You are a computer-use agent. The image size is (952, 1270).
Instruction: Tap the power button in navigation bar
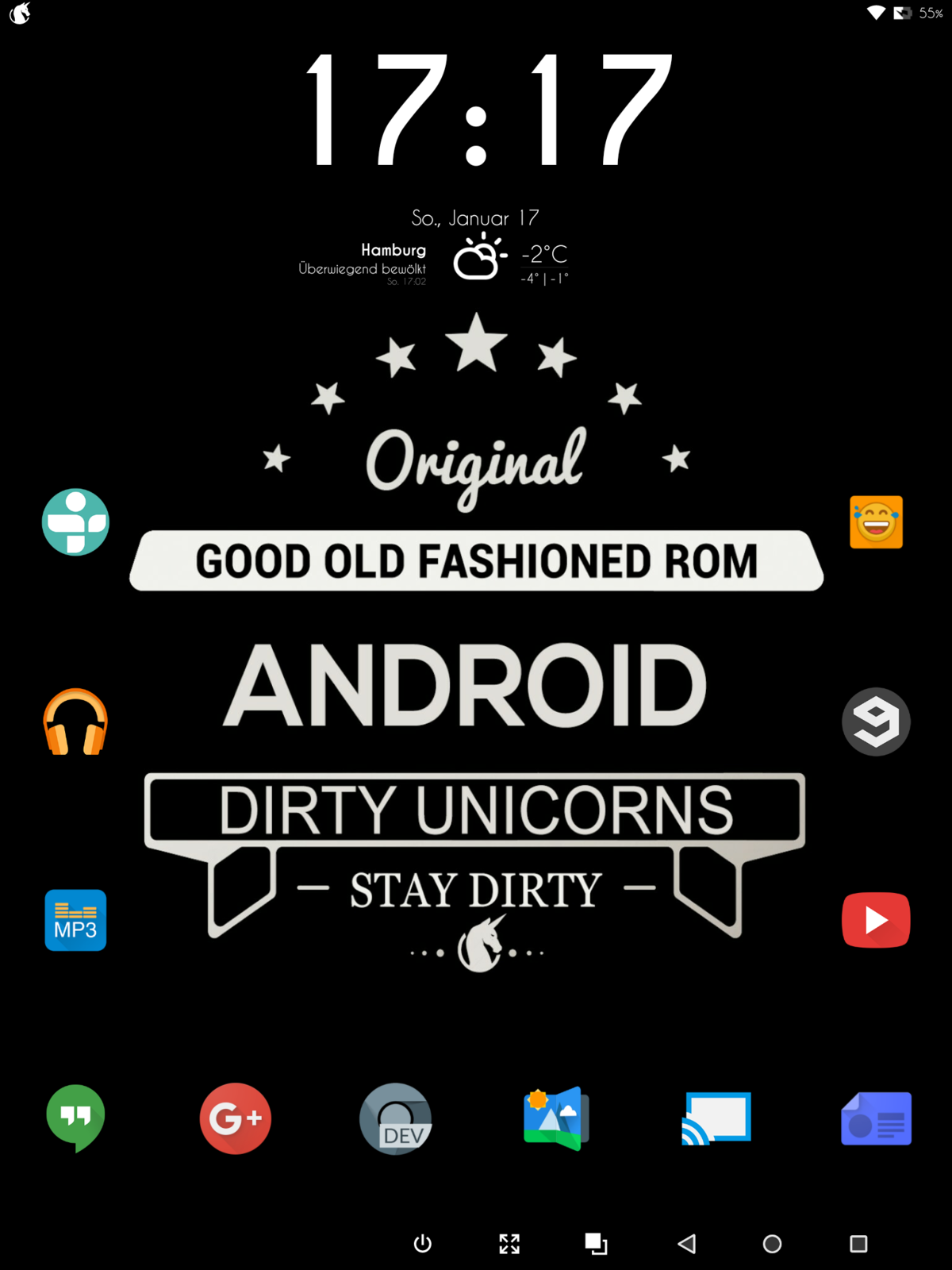click(423, 1244)
